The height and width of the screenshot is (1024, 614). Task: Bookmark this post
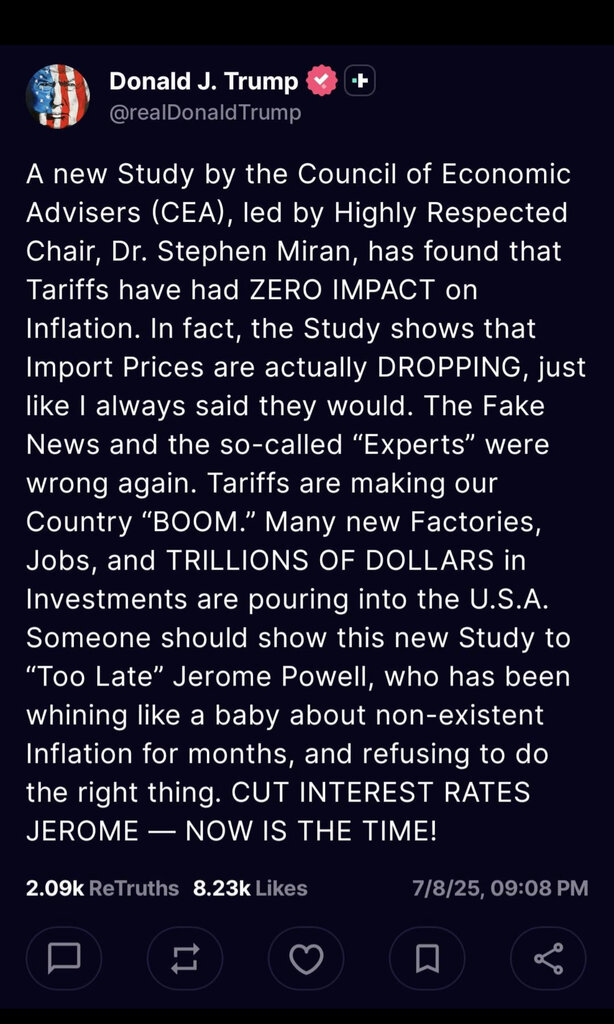click(x=427, y=958)
